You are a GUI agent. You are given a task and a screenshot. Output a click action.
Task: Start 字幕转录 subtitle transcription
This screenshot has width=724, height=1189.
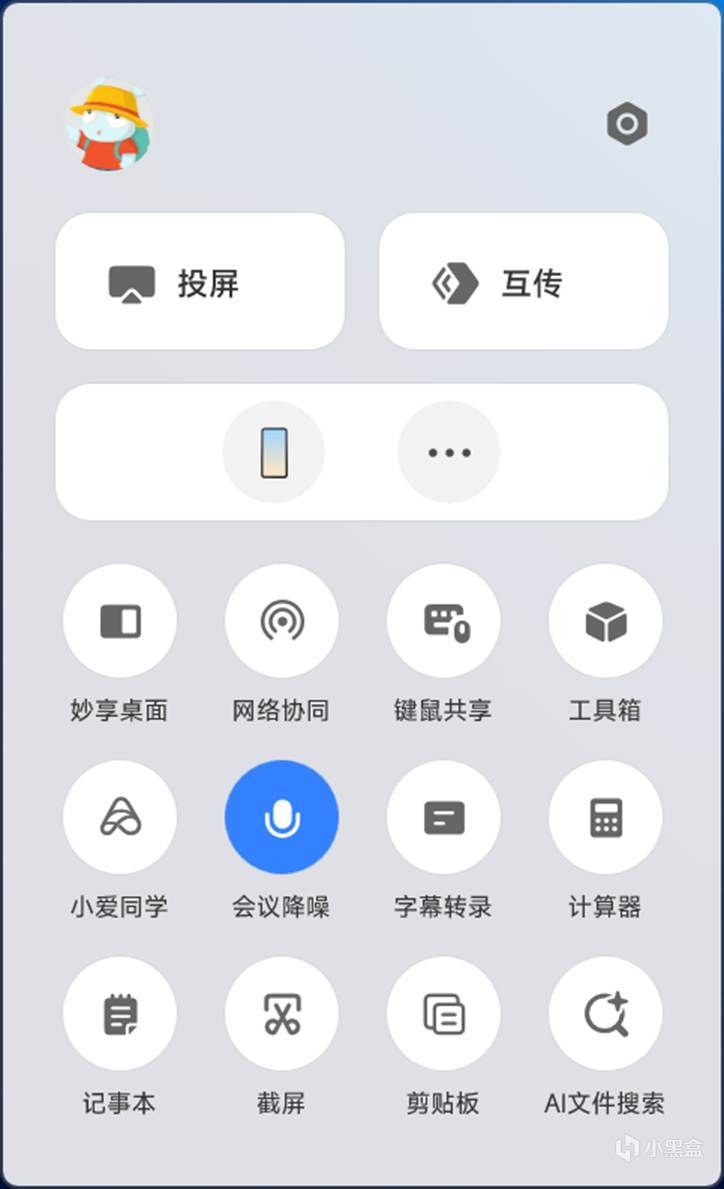pos(444,817)
